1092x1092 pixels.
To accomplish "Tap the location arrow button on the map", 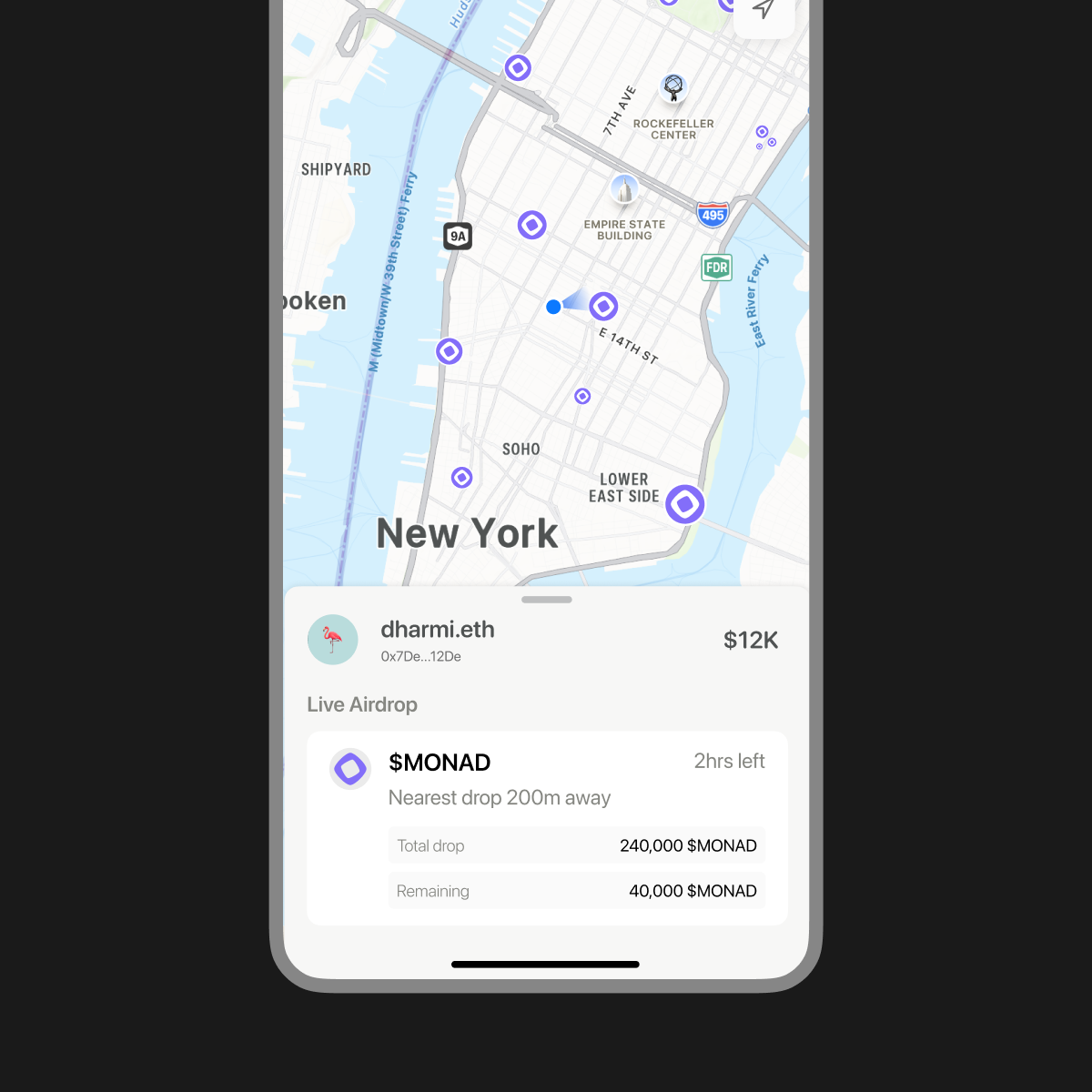I will [763, 11].
